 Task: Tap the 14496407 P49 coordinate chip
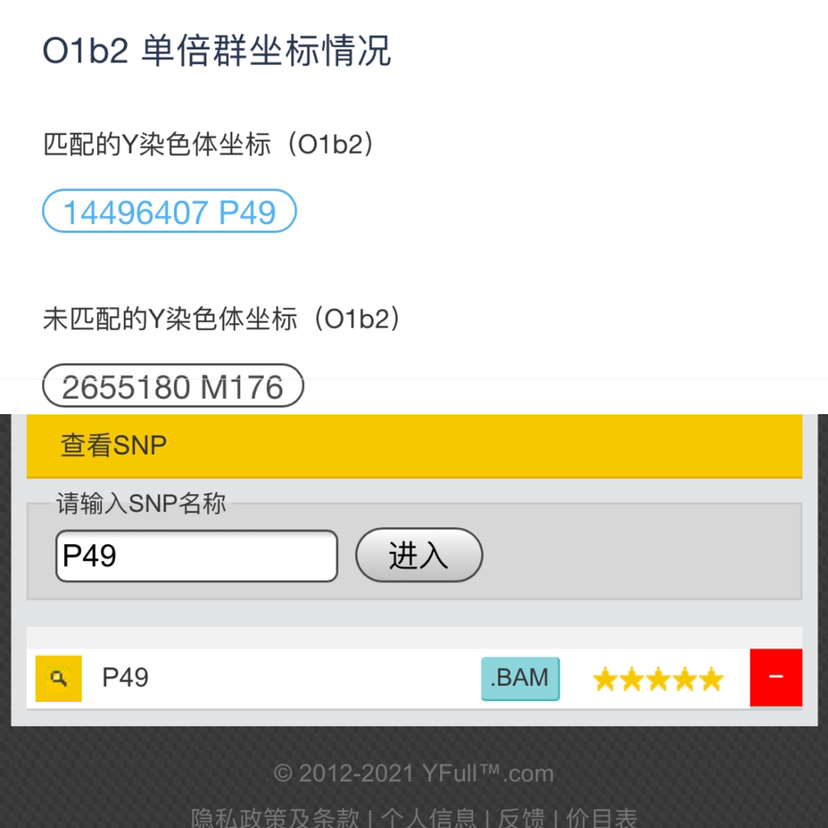[x=169, y=212]
